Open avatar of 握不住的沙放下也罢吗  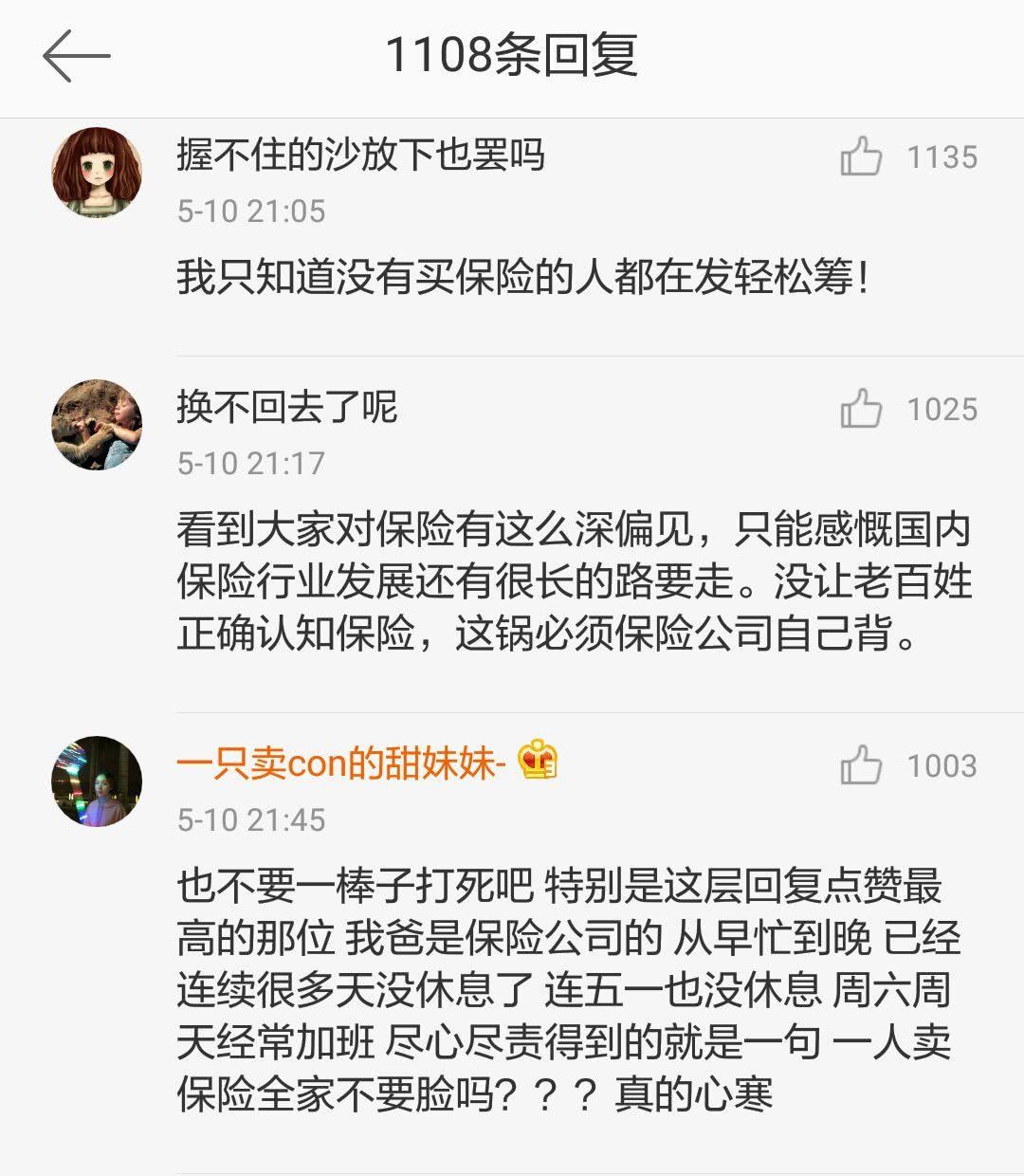[97, 172]
